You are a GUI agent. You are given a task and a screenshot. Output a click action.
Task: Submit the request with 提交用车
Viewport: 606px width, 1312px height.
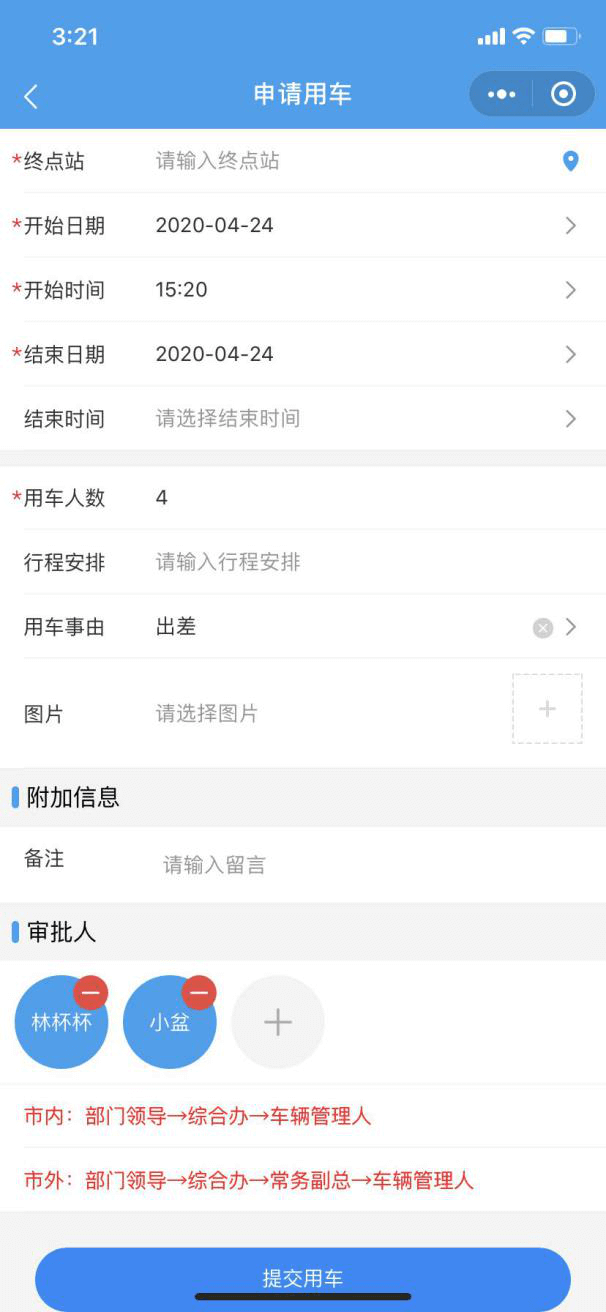point(302,1278)
